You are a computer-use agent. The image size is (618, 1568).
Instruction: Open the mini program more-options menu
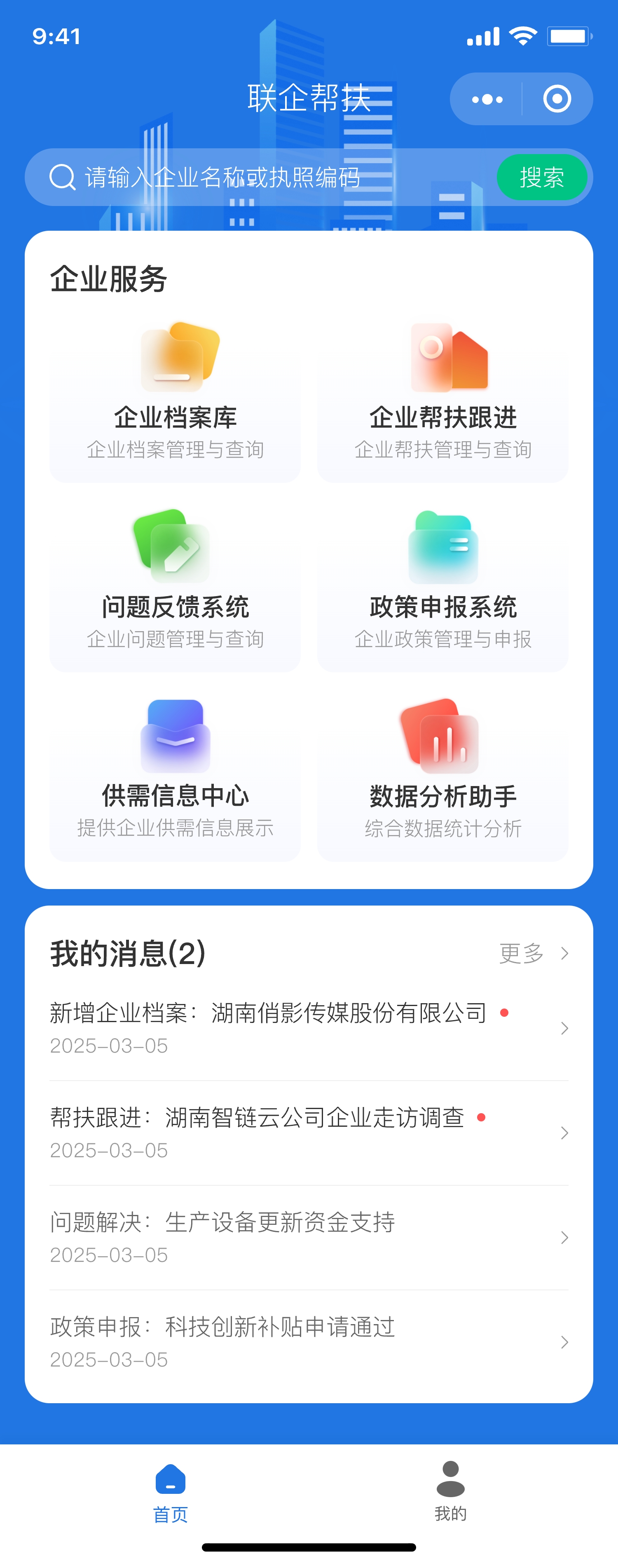[x=487, y=99]
